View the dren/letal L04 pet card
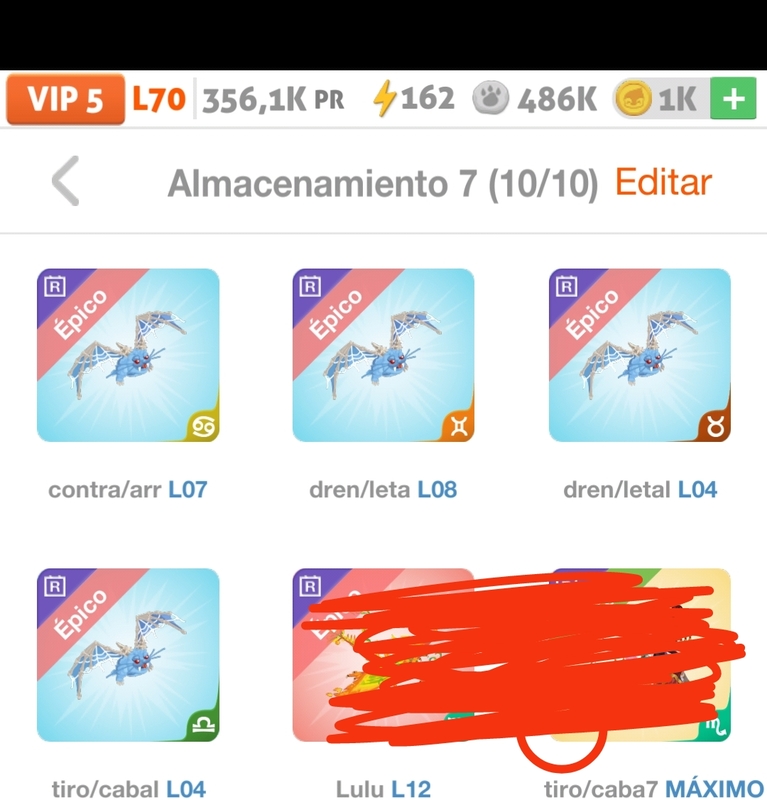This screenshot has height=800, width=767. coord(640,355)
